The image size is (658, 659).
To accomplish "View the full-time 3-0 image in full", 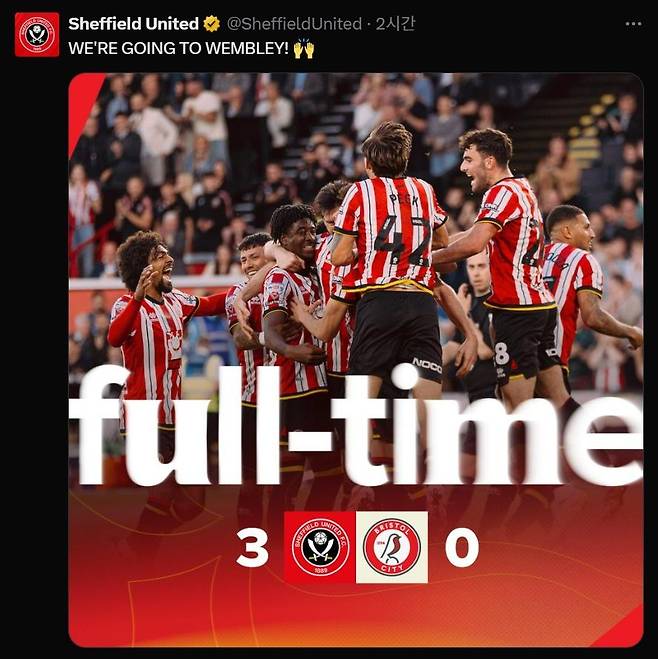I will [355, 360].
